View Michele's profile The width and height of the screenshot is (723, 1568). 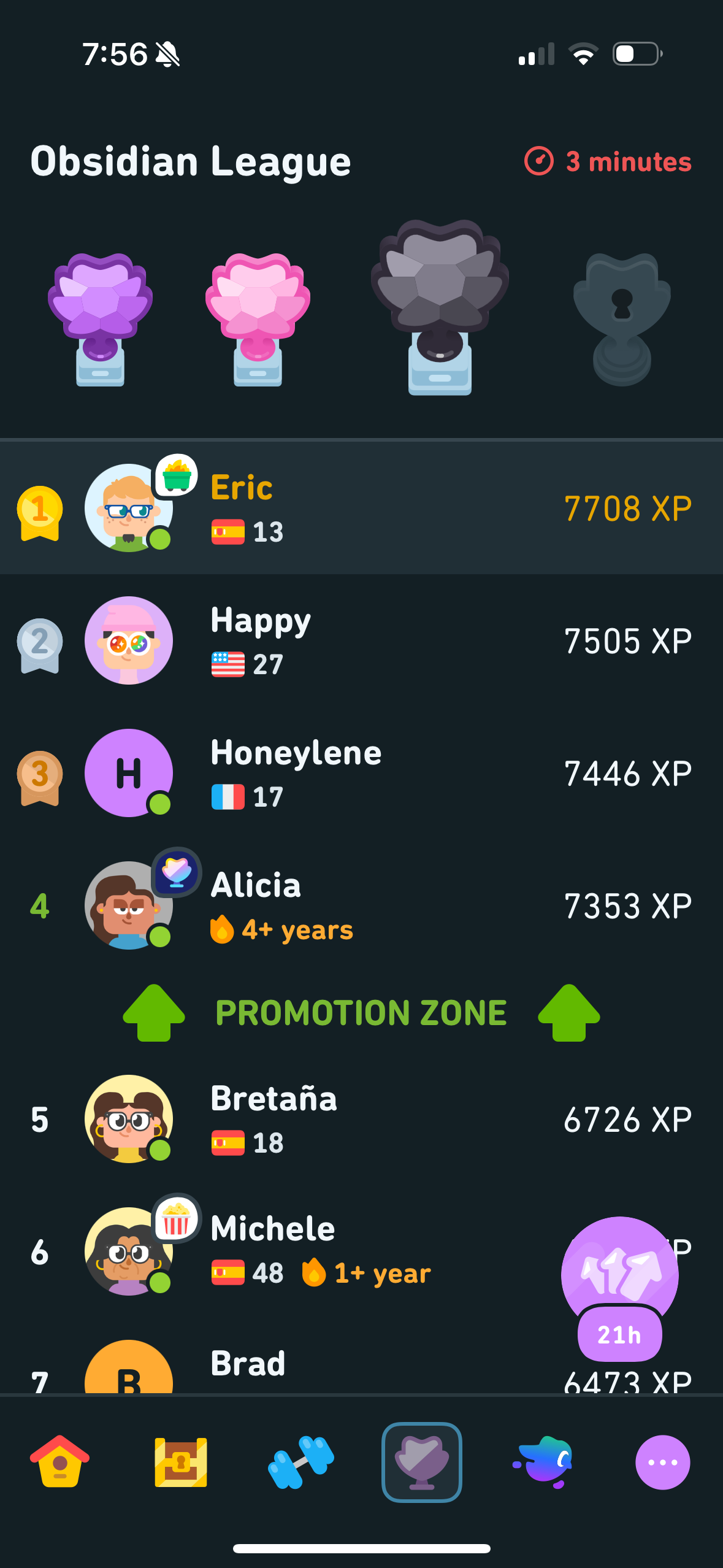pyautogui.click(x=361, y=1251)
